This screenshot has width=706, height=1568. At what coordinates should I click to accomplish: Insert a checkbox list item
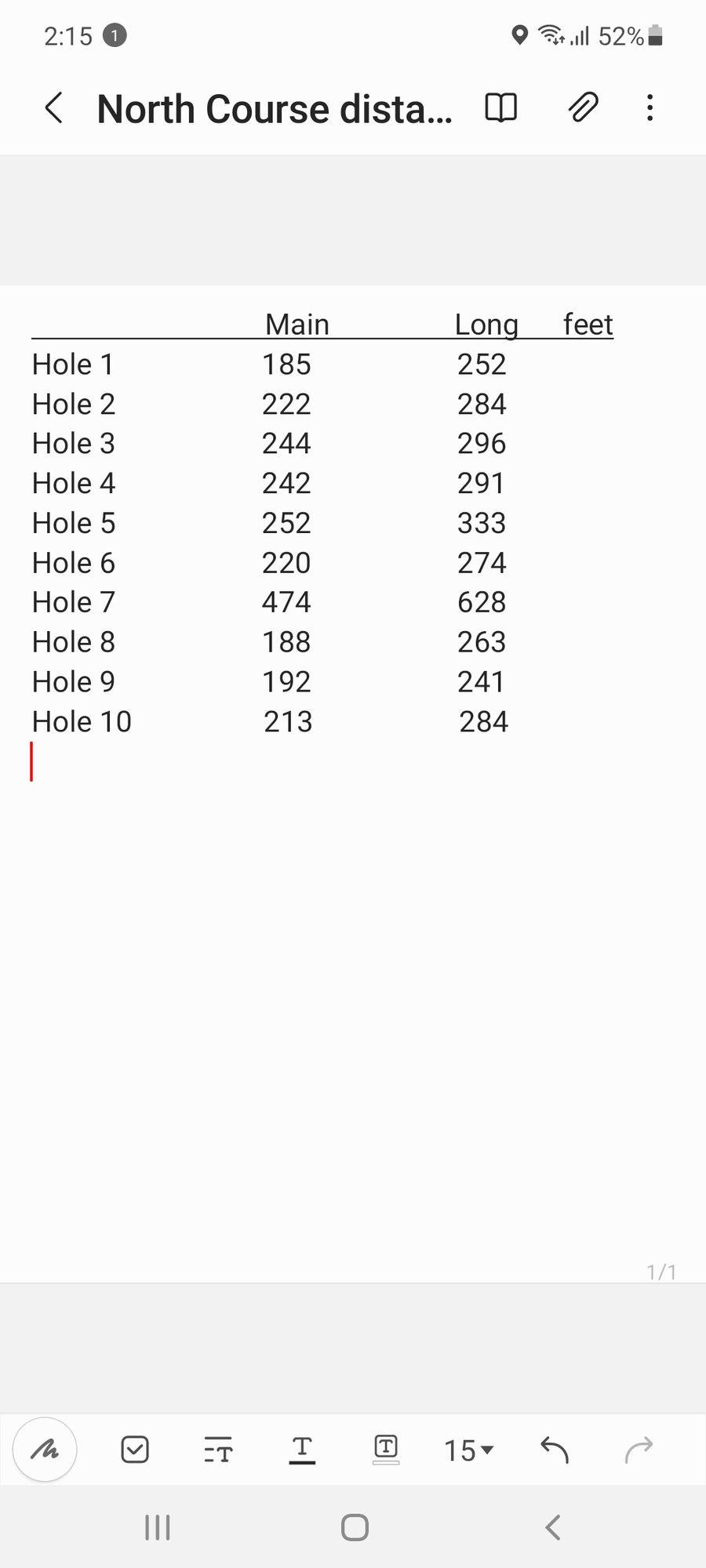[135, 1450]
